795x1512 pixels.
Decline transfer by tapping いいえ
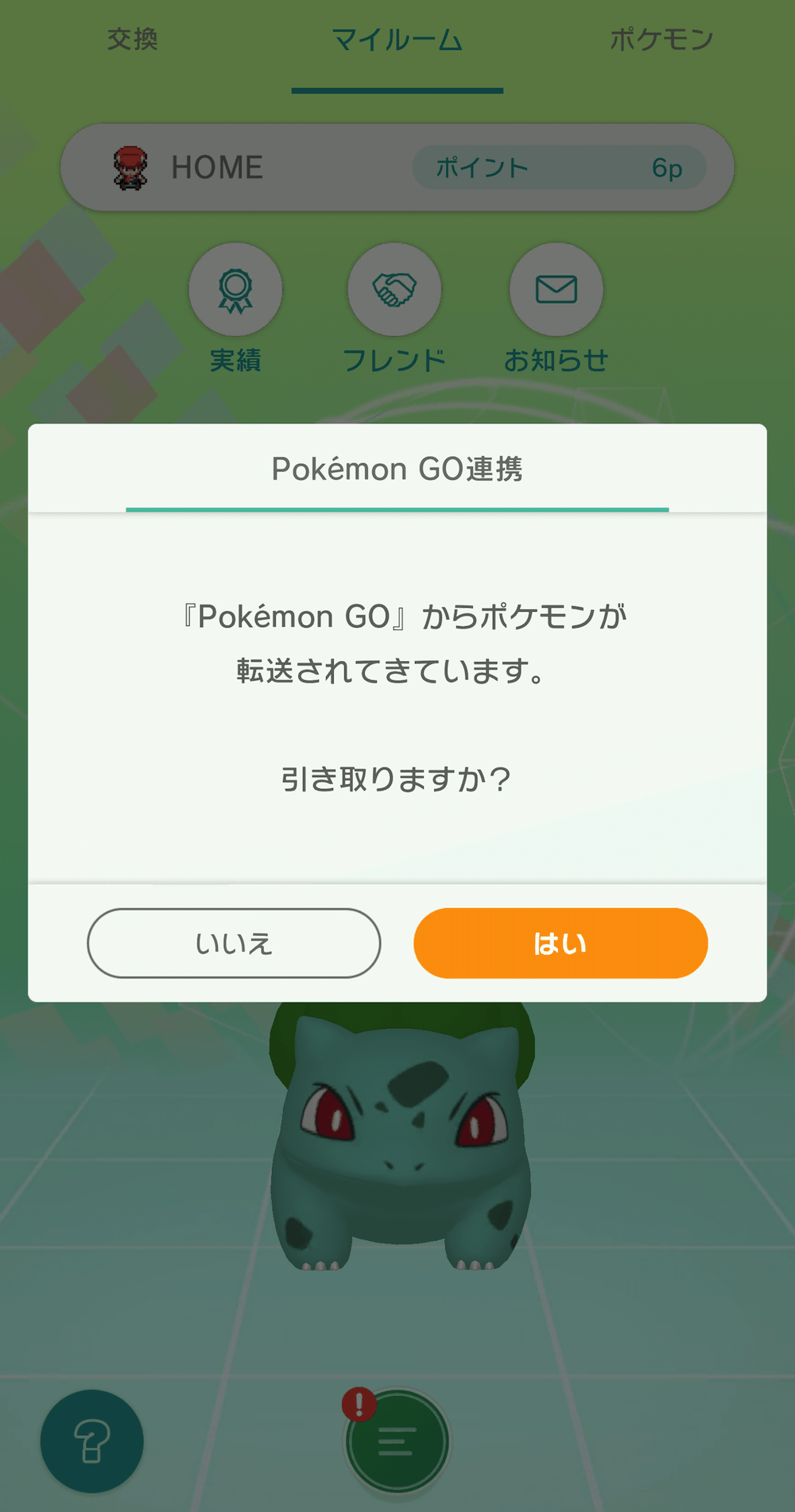(234, 942)
